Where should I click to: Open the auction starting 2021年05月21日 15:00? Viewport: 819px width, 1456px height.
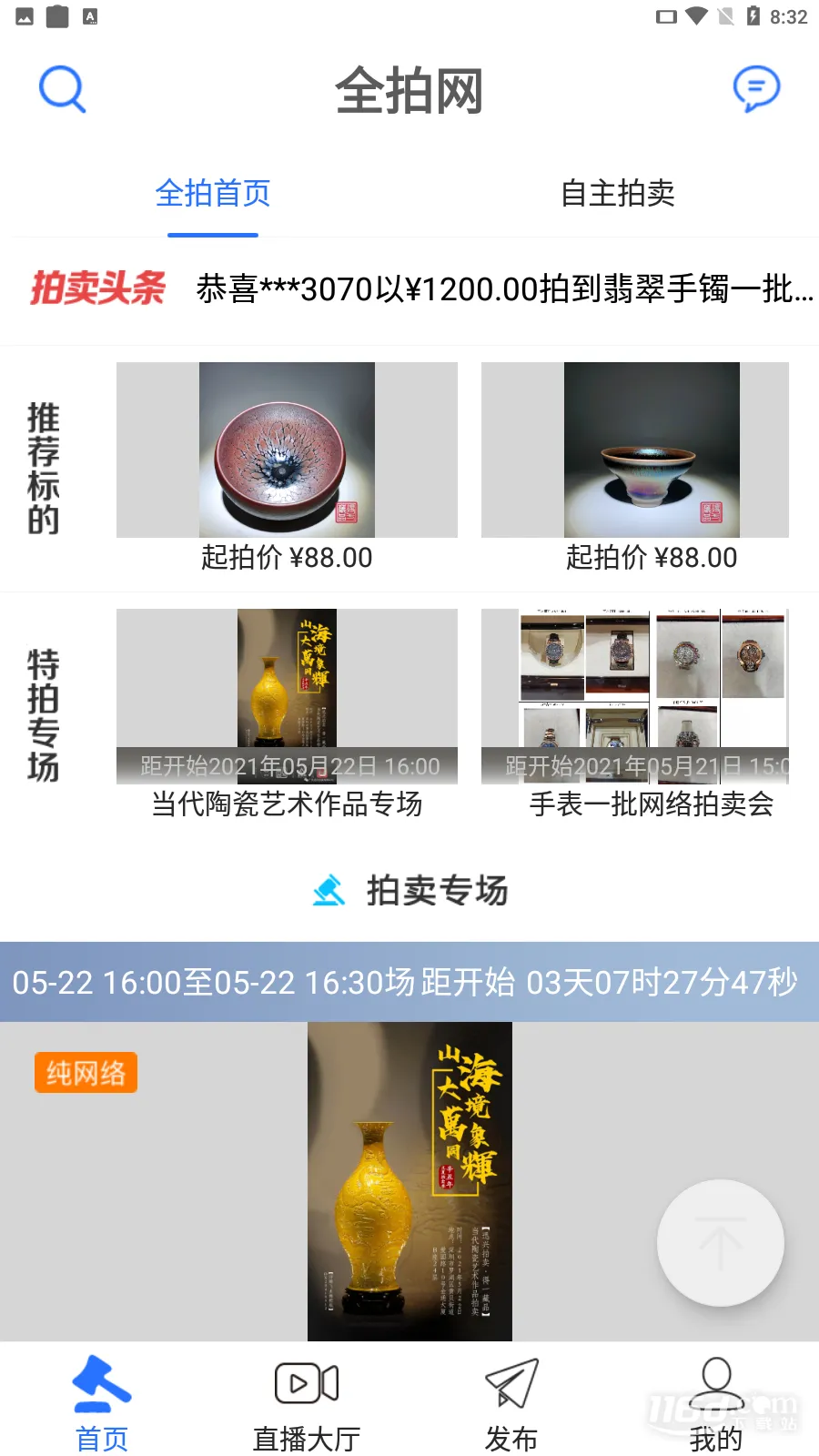(x=652, y=696)
